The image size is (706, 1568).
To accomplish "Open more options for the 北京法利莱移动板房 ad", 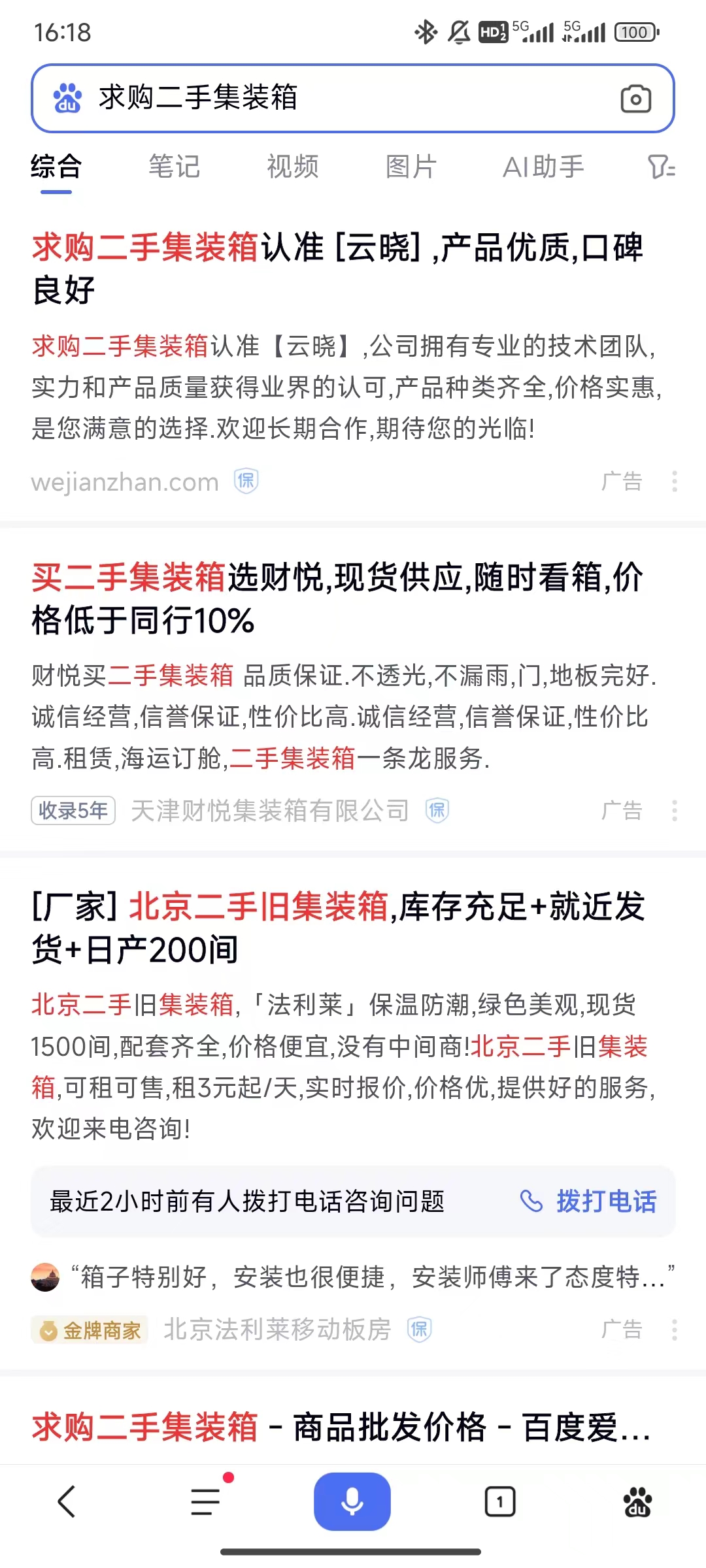I will 674,1330.
